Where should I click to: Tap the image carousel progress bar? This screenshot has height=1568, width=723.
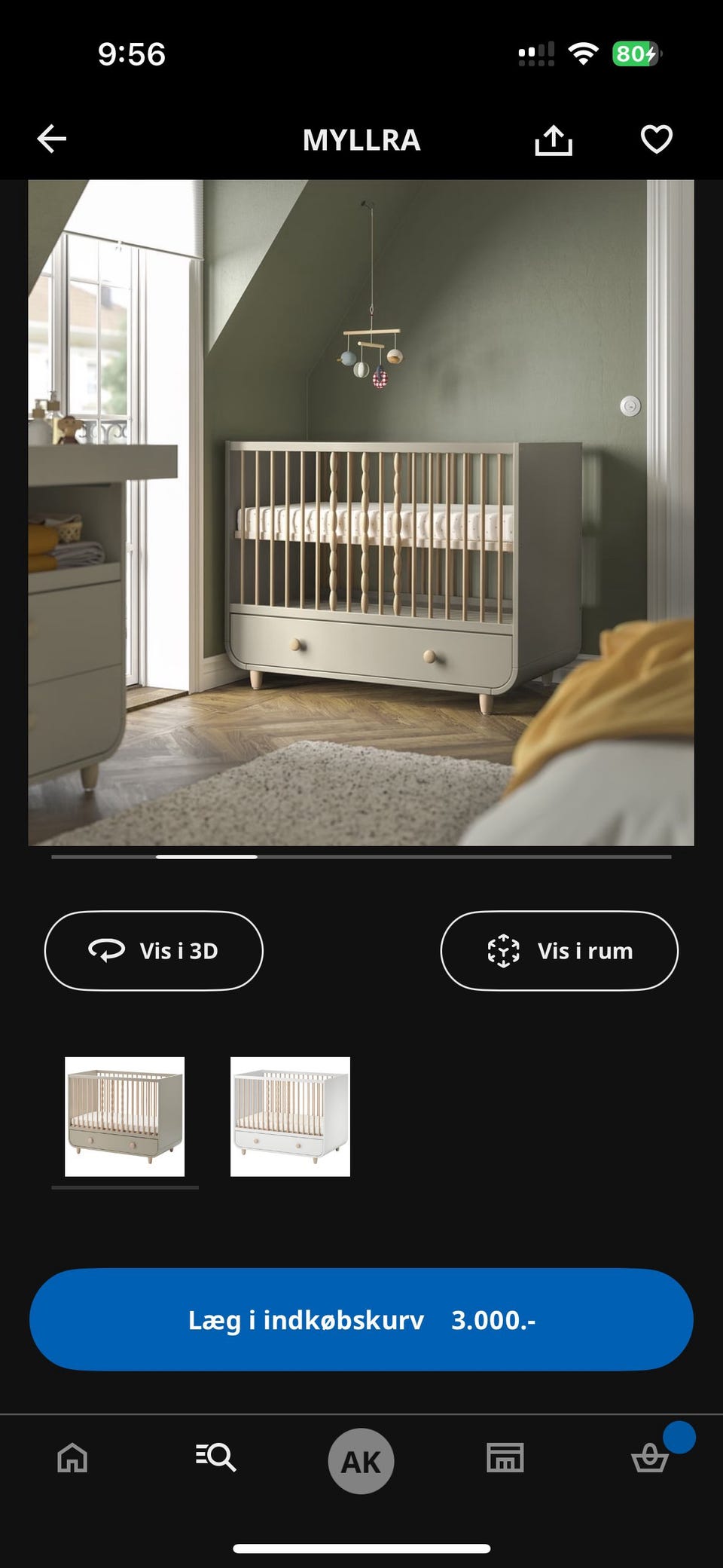[x=361, y=857]
